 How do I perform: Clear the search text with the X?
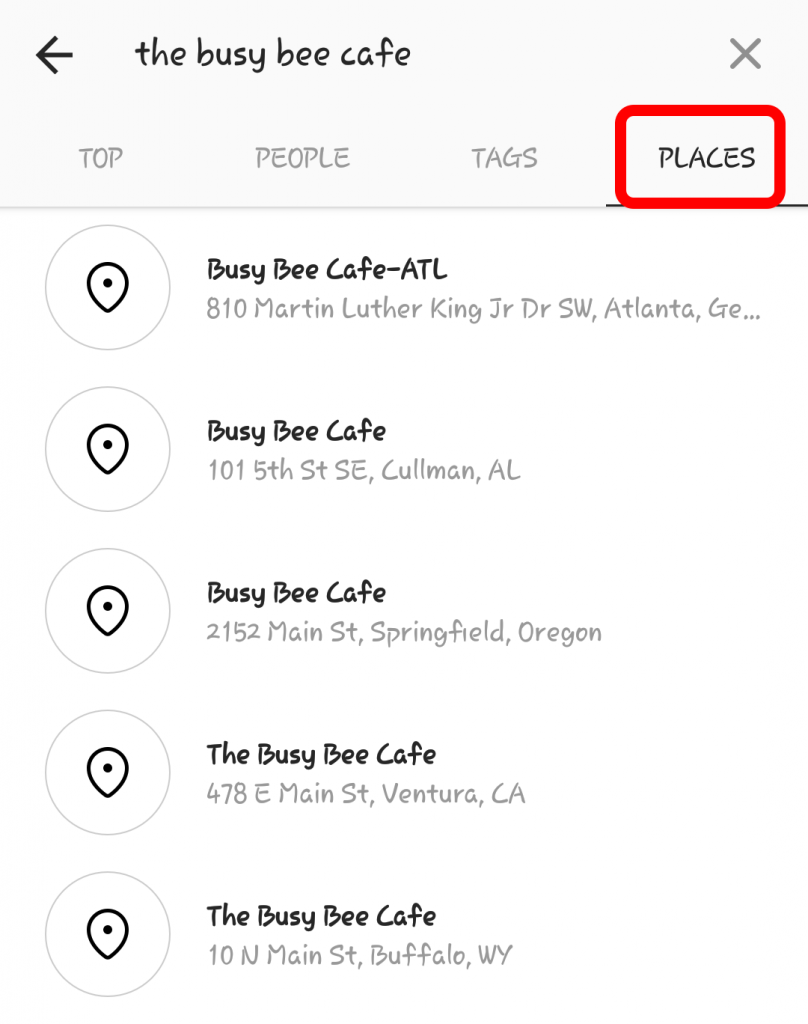point(745,54)
